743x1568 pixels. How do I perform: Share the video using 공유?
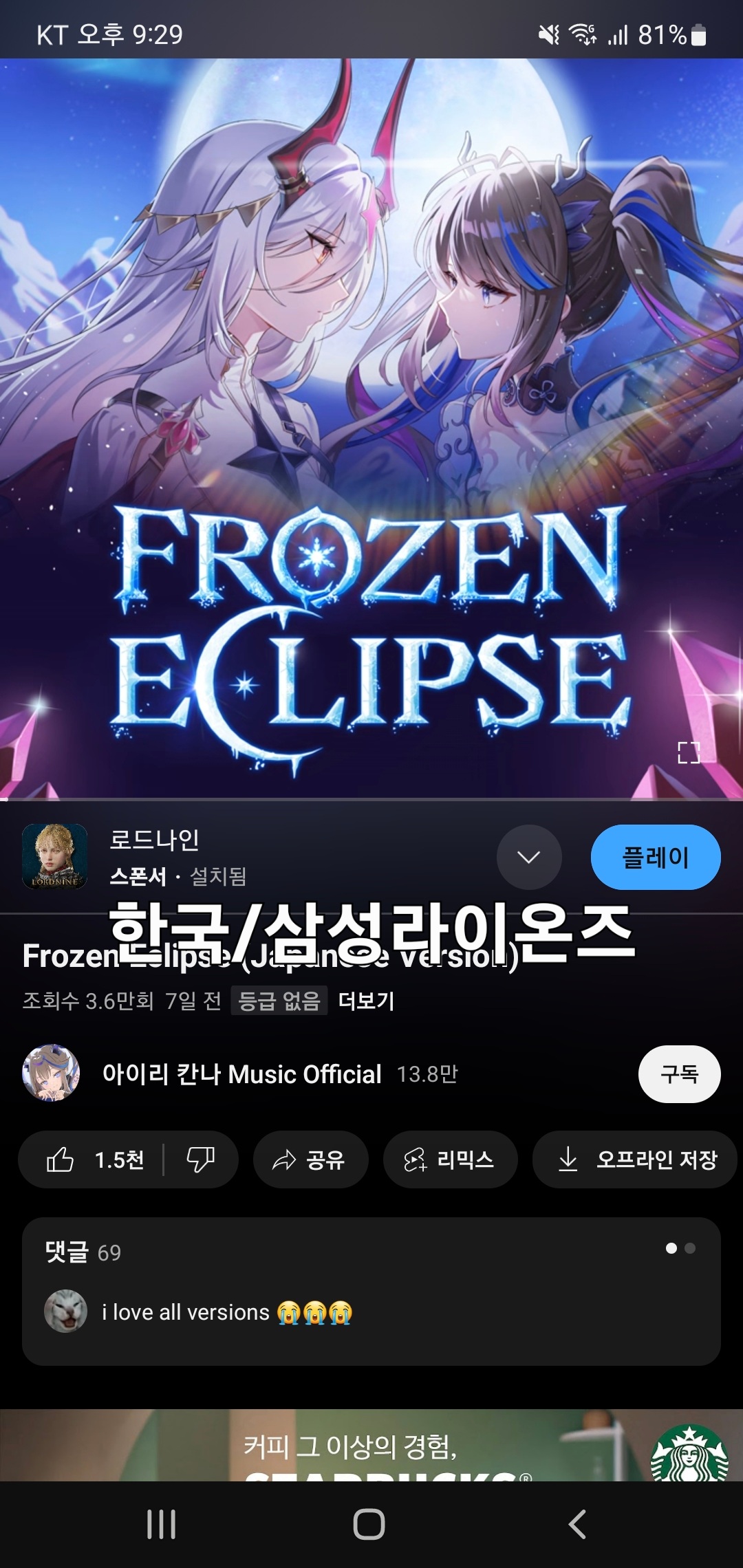pyautogui.click(x=310, y=1160)
